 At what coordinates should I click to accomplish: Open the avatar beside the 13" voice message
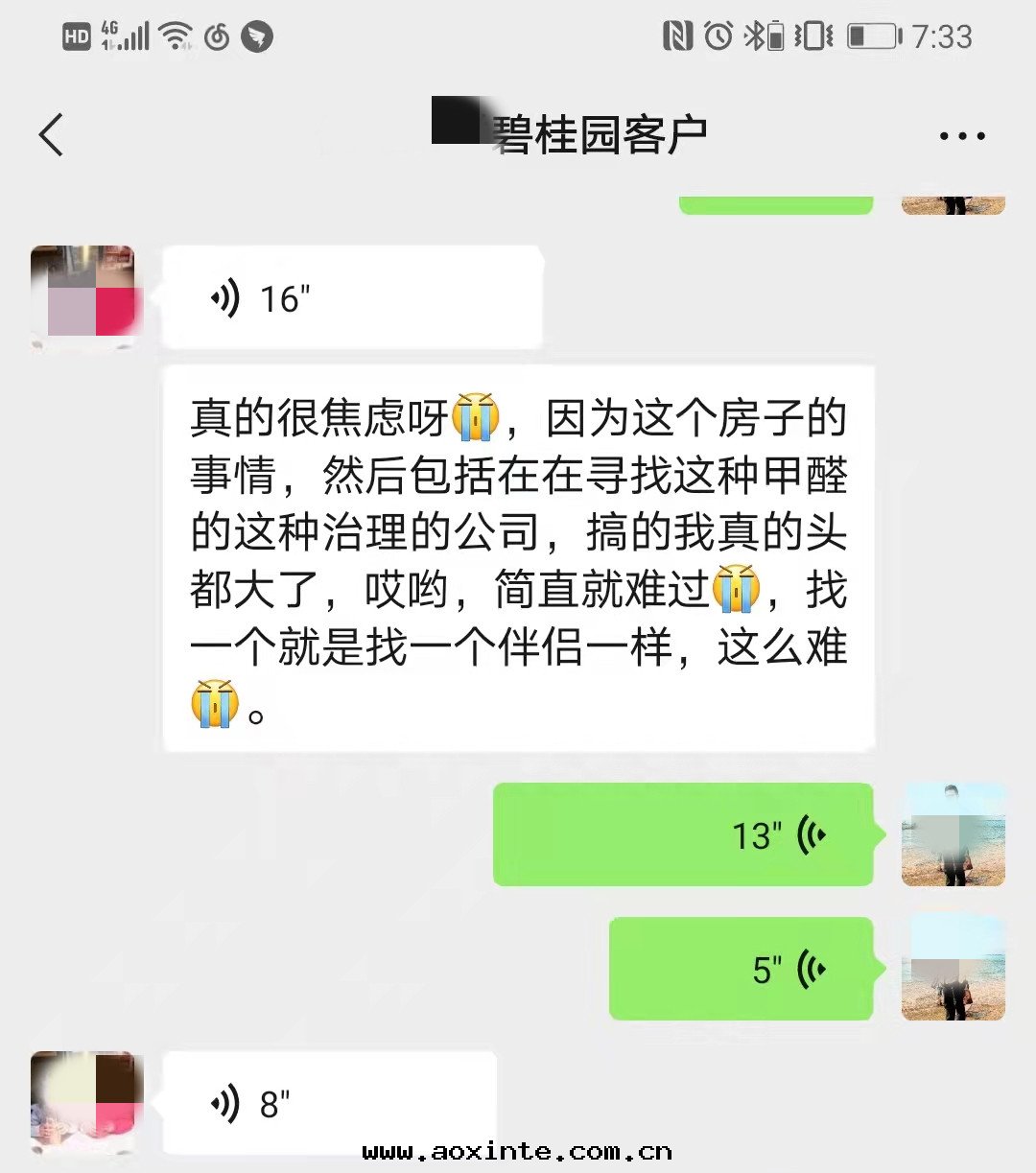click(x=953, y=834)
